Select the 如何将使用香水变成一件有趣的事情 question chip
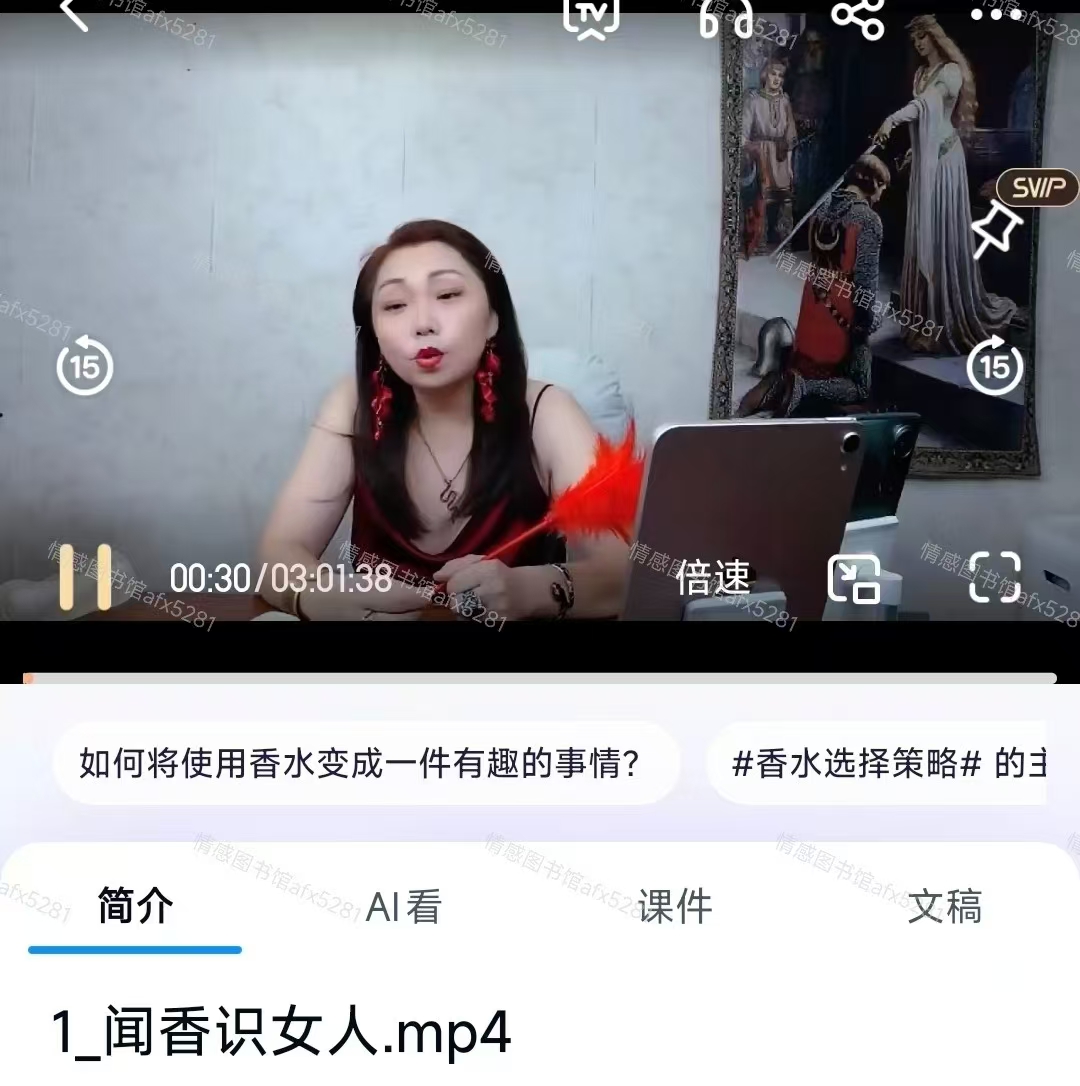 (x=360, y=764)
